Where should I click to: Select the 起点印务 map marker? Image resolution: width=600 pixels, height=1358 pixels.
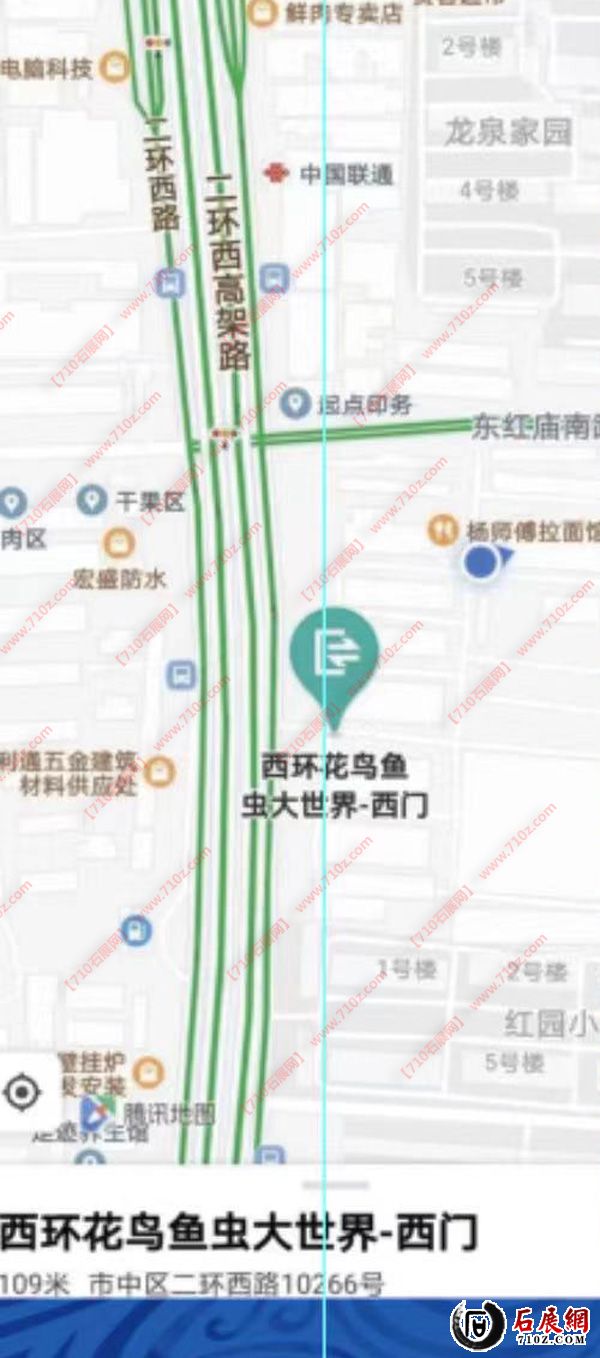(294, 404)
